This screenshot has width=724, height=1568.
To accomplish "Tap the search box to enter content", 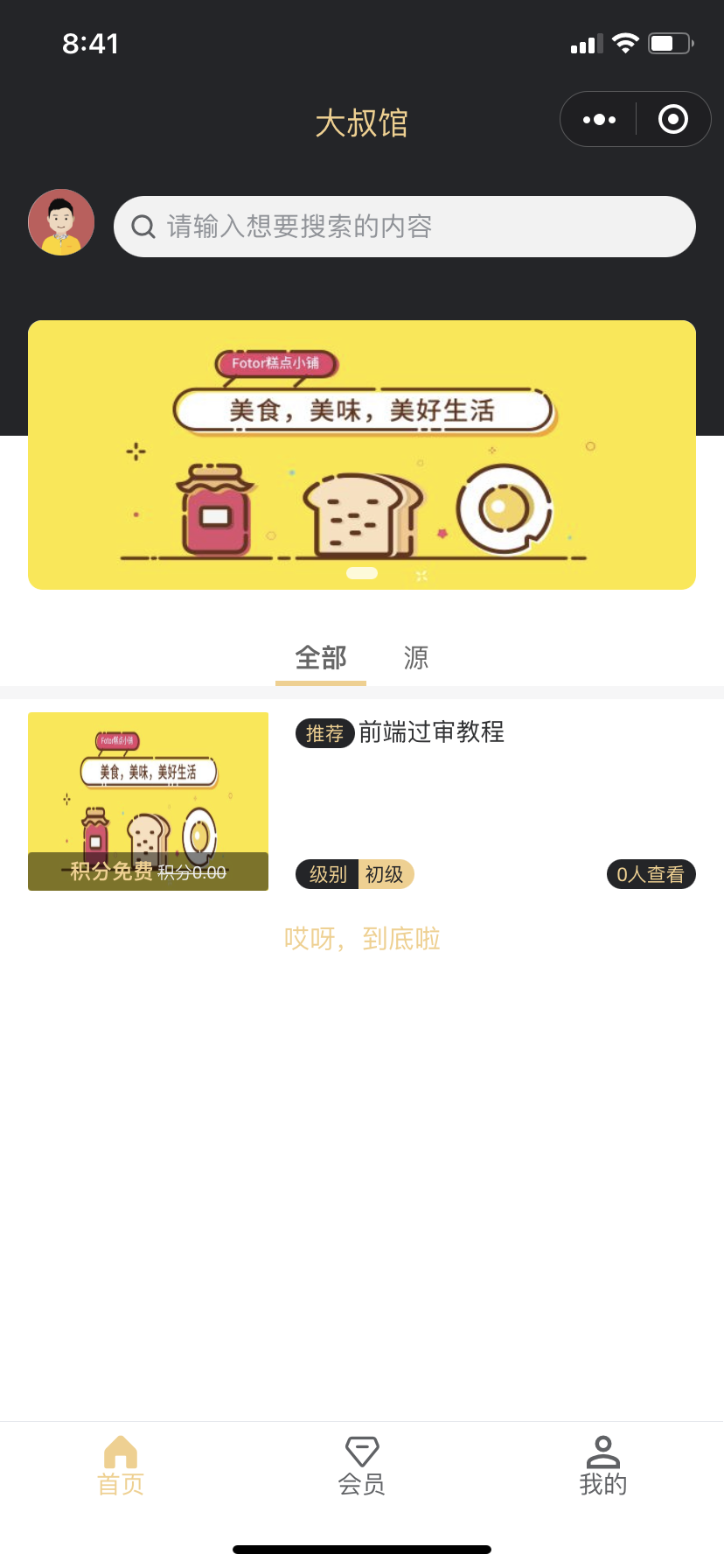I will point(404,227).
